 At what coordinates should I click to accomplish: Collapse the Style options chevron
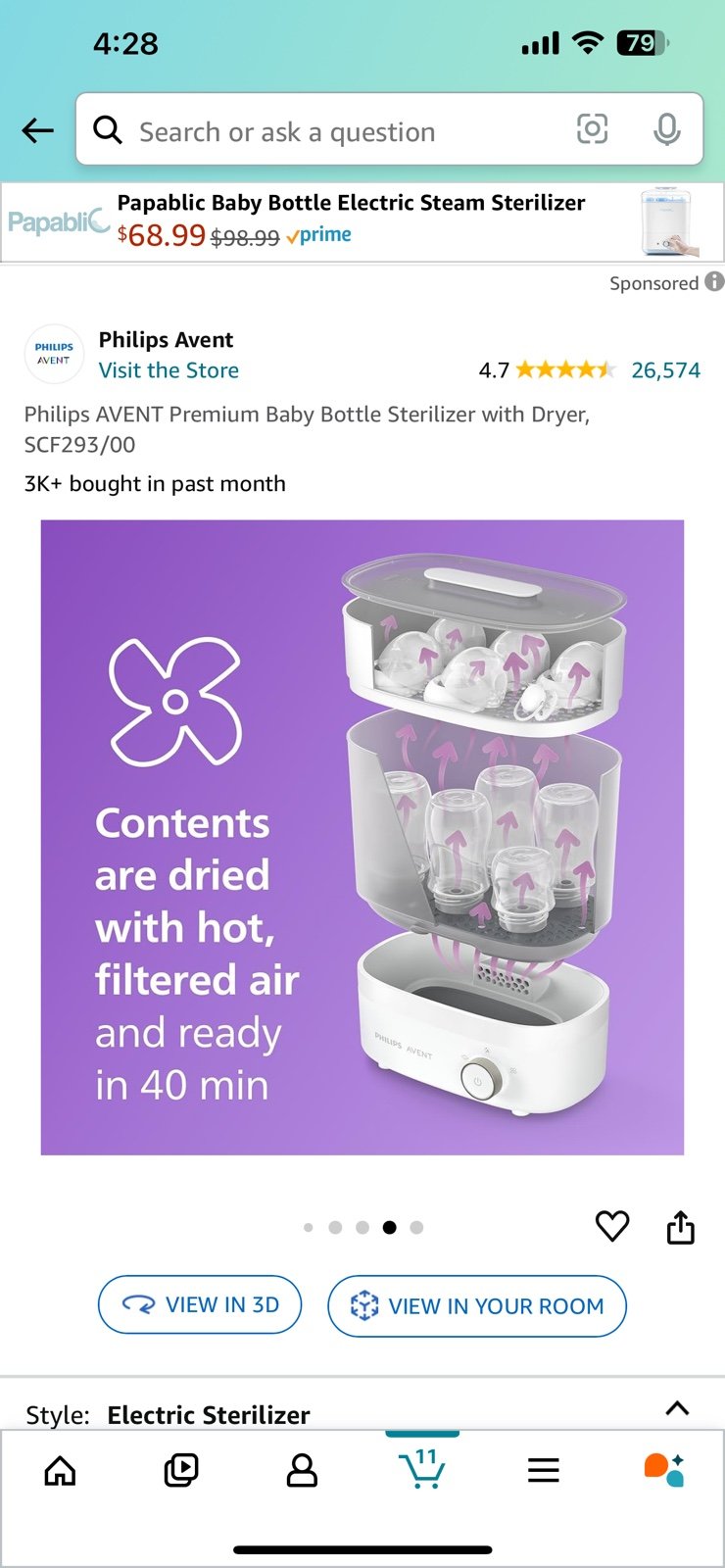pyautogui.click(x=677, y=1408)
